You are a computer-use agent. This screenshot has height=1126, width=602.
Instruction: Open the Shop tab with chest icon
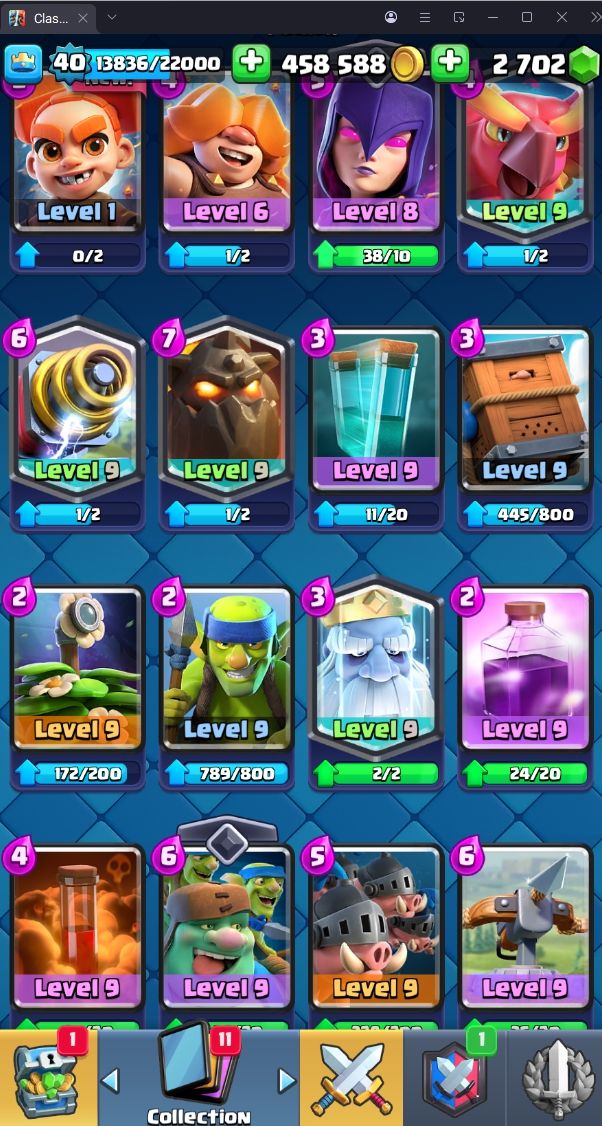(x=48, y=1078)
